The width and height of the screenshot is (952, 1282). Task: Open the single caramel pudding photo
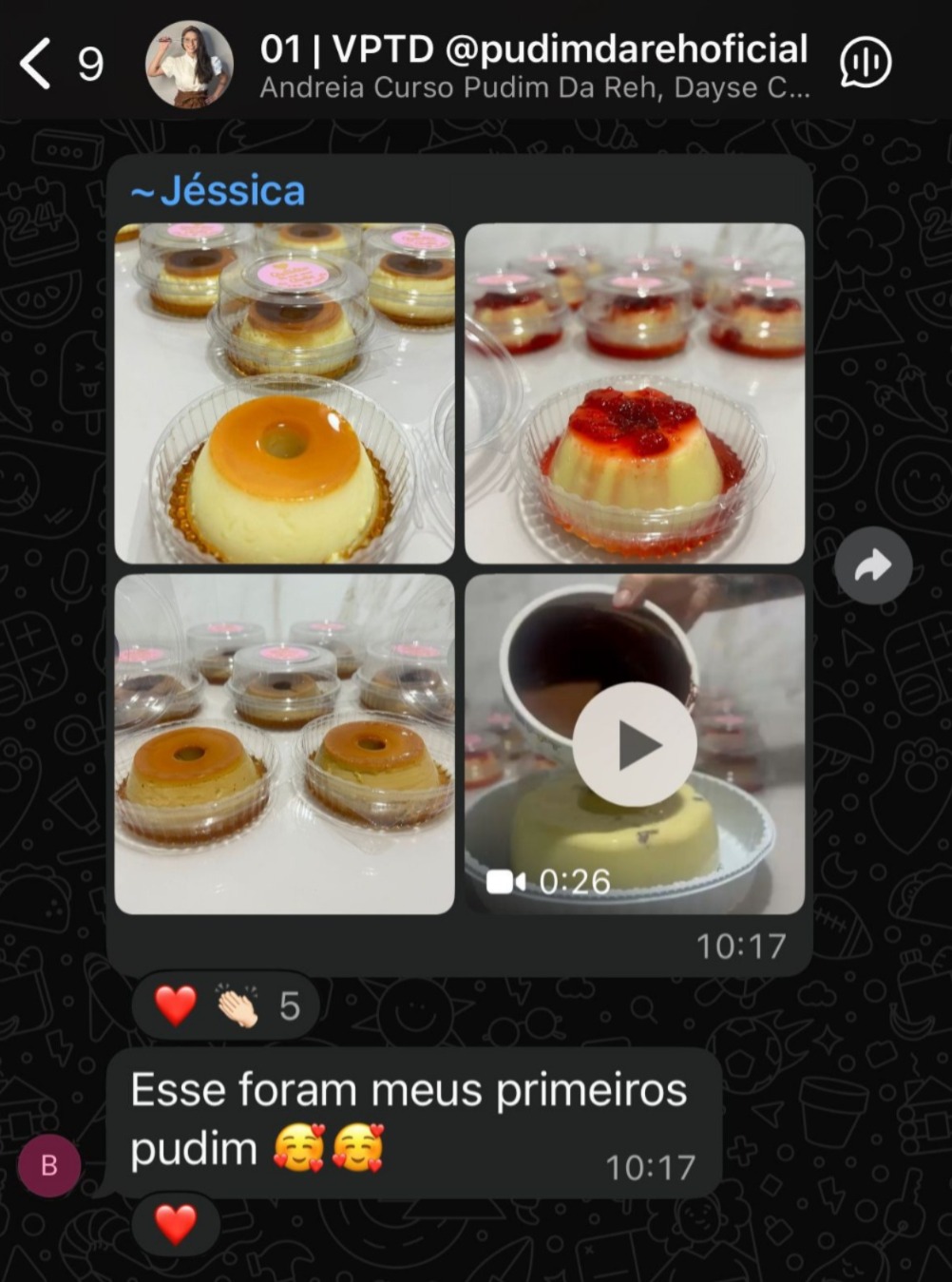pos(284,393)
